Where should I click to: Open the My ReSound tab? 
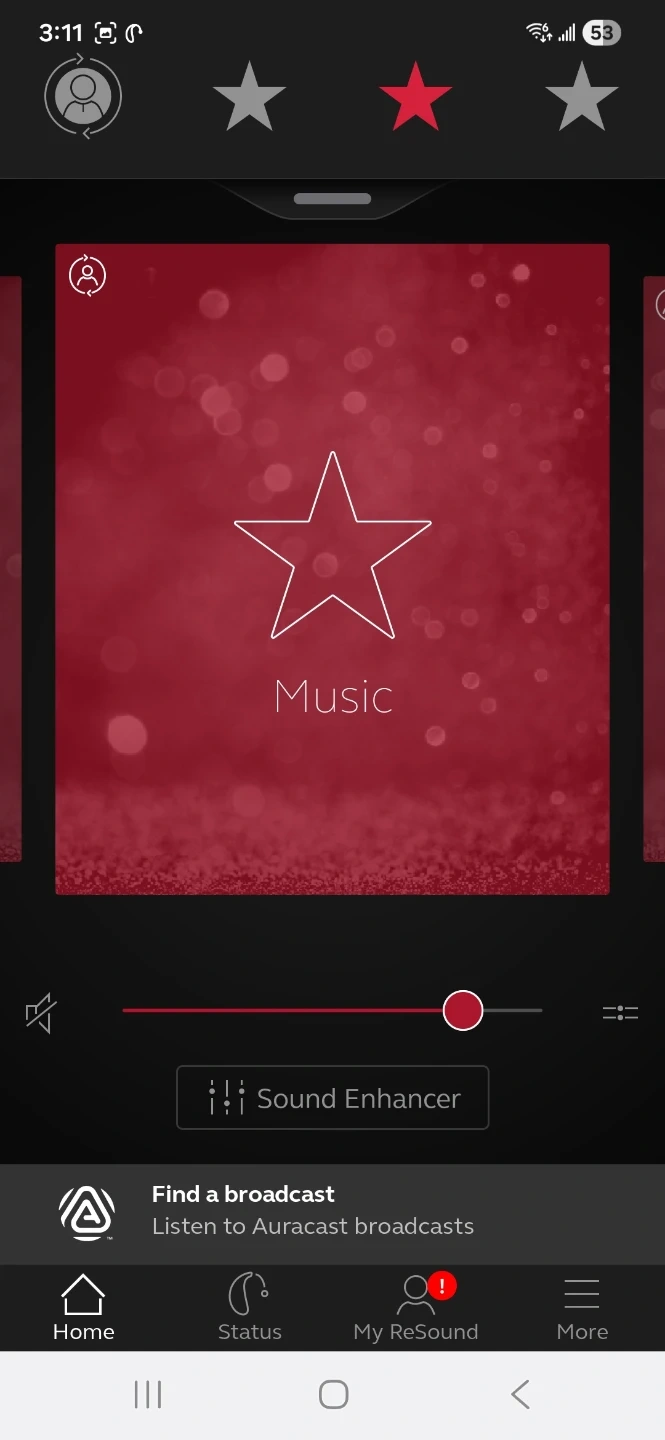click(415, 1308)
